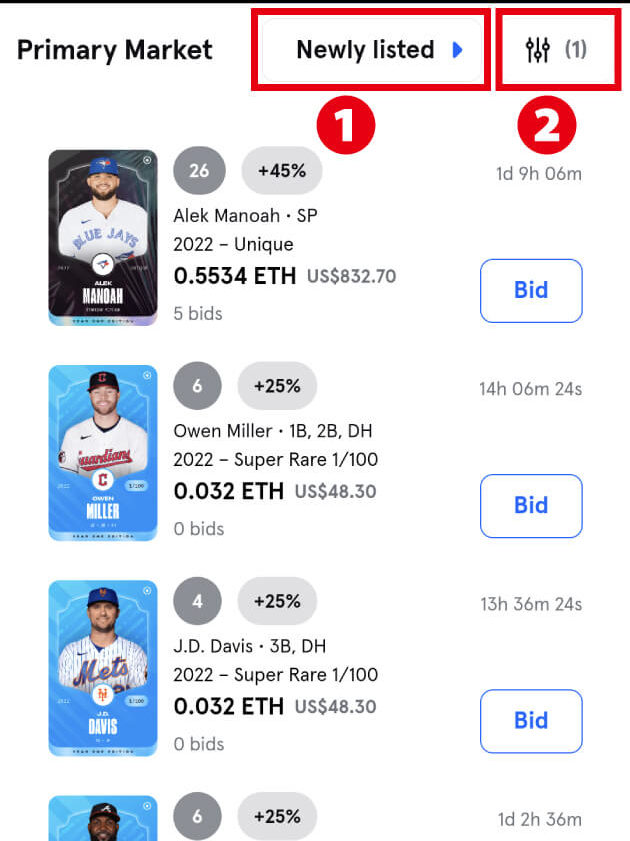Open the filters icon
Image resolution: width=630 pixels, height=841 pixels.
pyautogui.click(x=540, y=50)
